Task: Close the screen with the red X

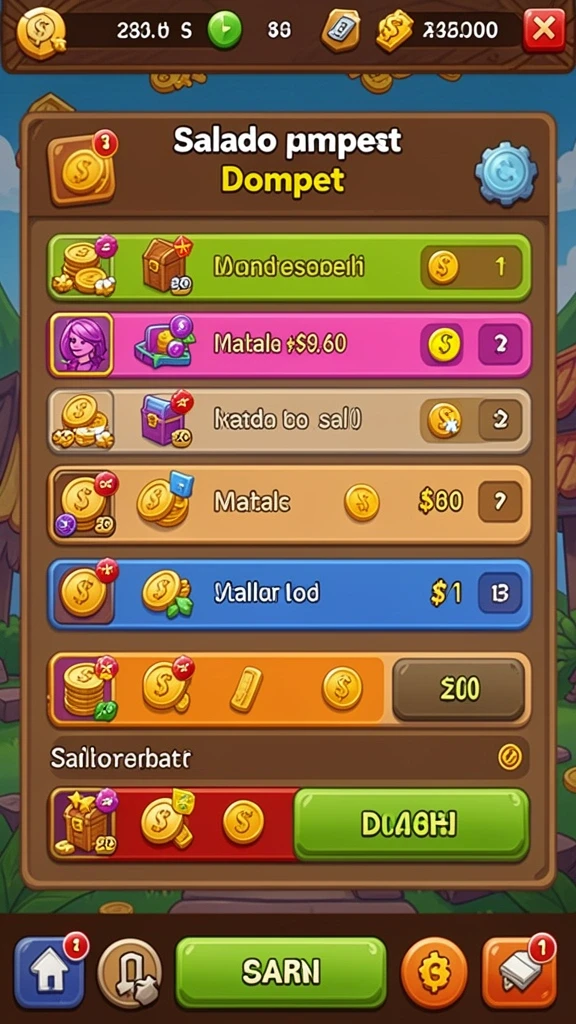Action: 544,30
